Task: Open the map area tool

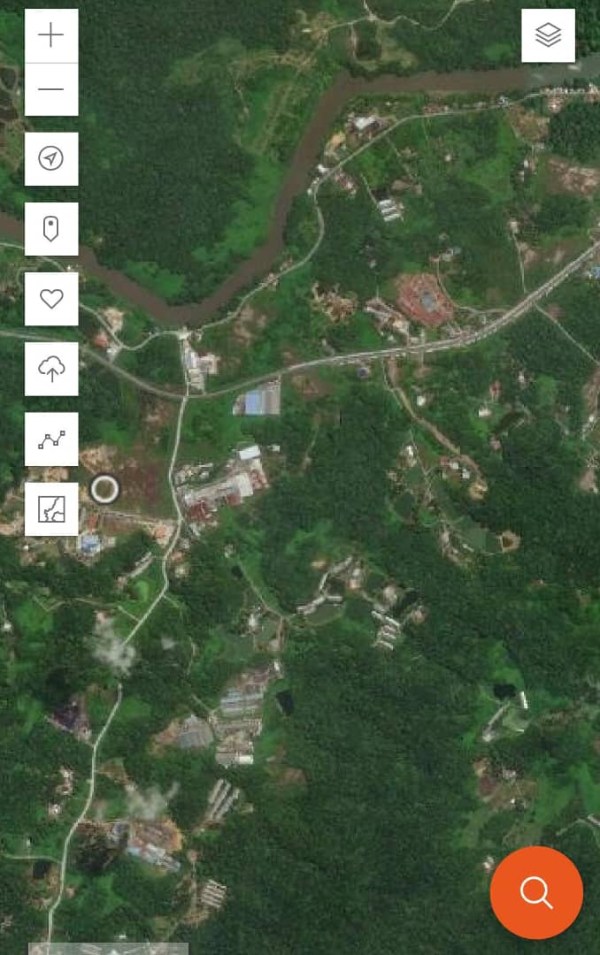Action: [51, 509]
